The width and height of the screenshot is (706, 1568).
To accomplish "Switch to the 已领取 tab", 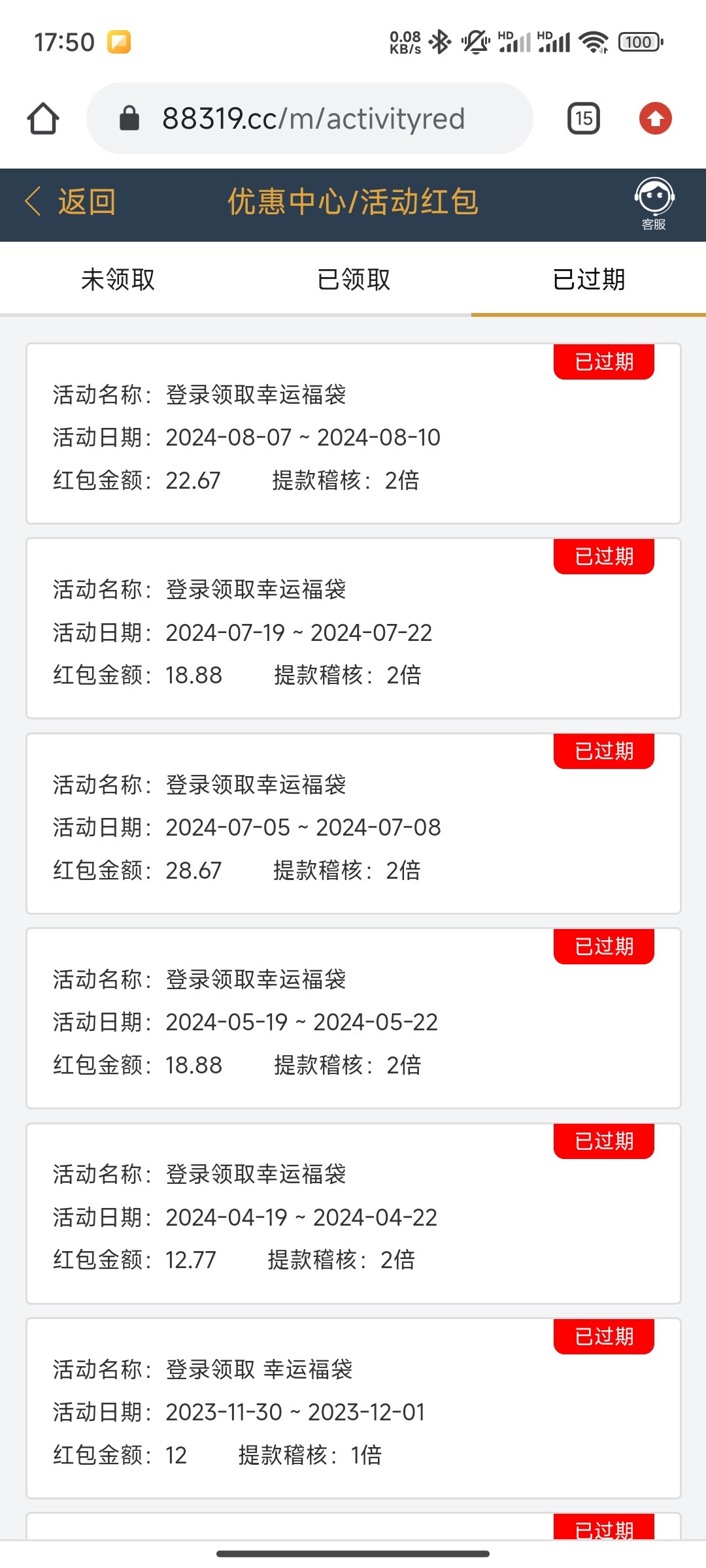I will [x=353, y=280].
